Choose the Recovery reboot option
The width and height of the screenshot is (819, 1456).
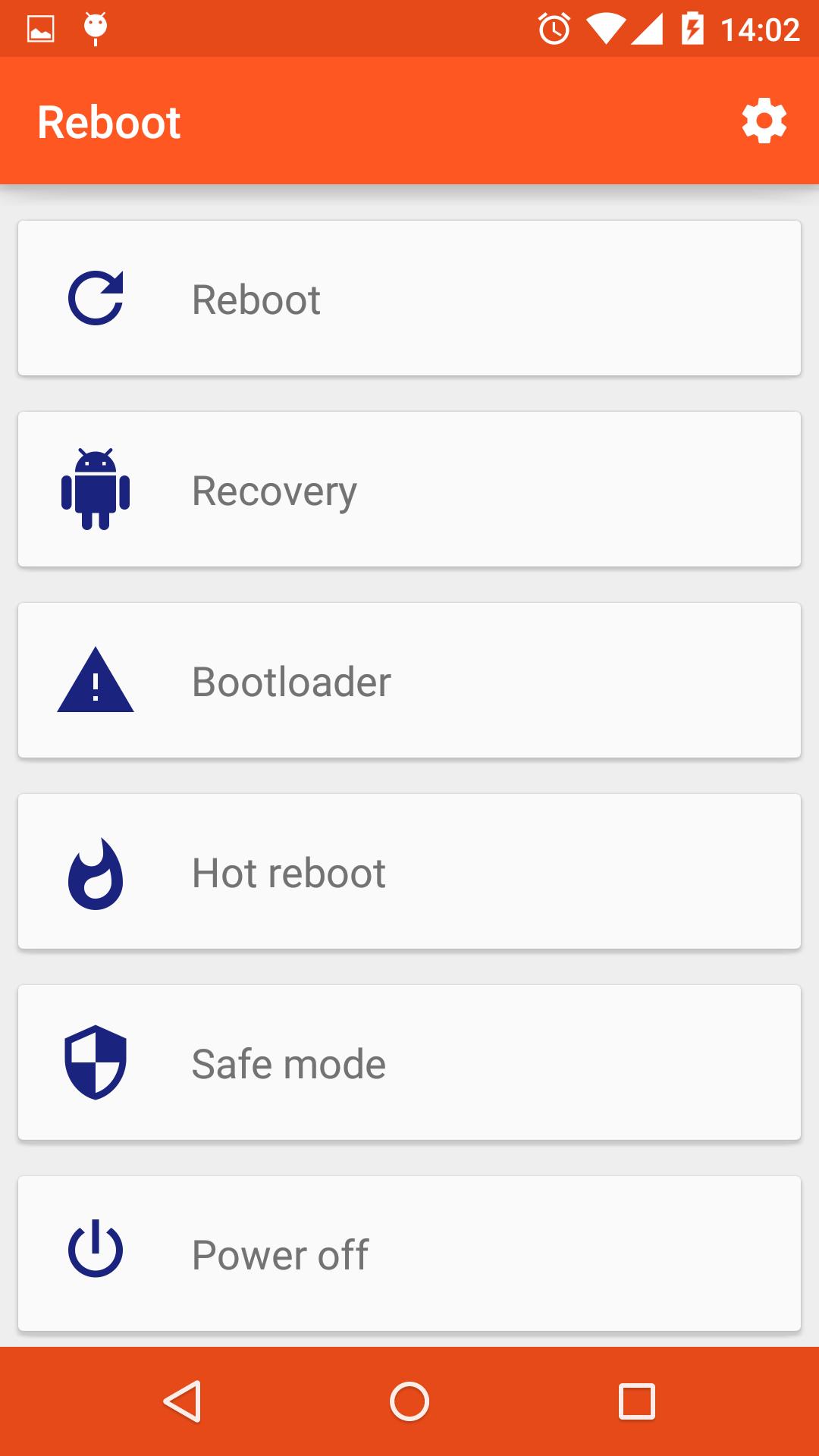coord(409,489)
